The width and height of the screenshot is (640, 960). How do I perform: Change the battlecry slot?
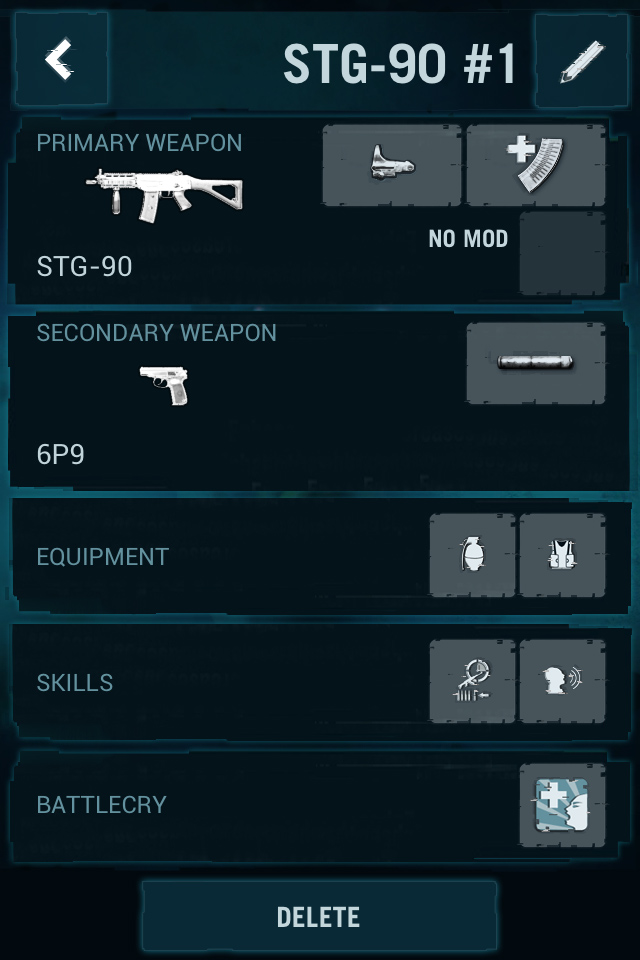click(x=562, y=805)
